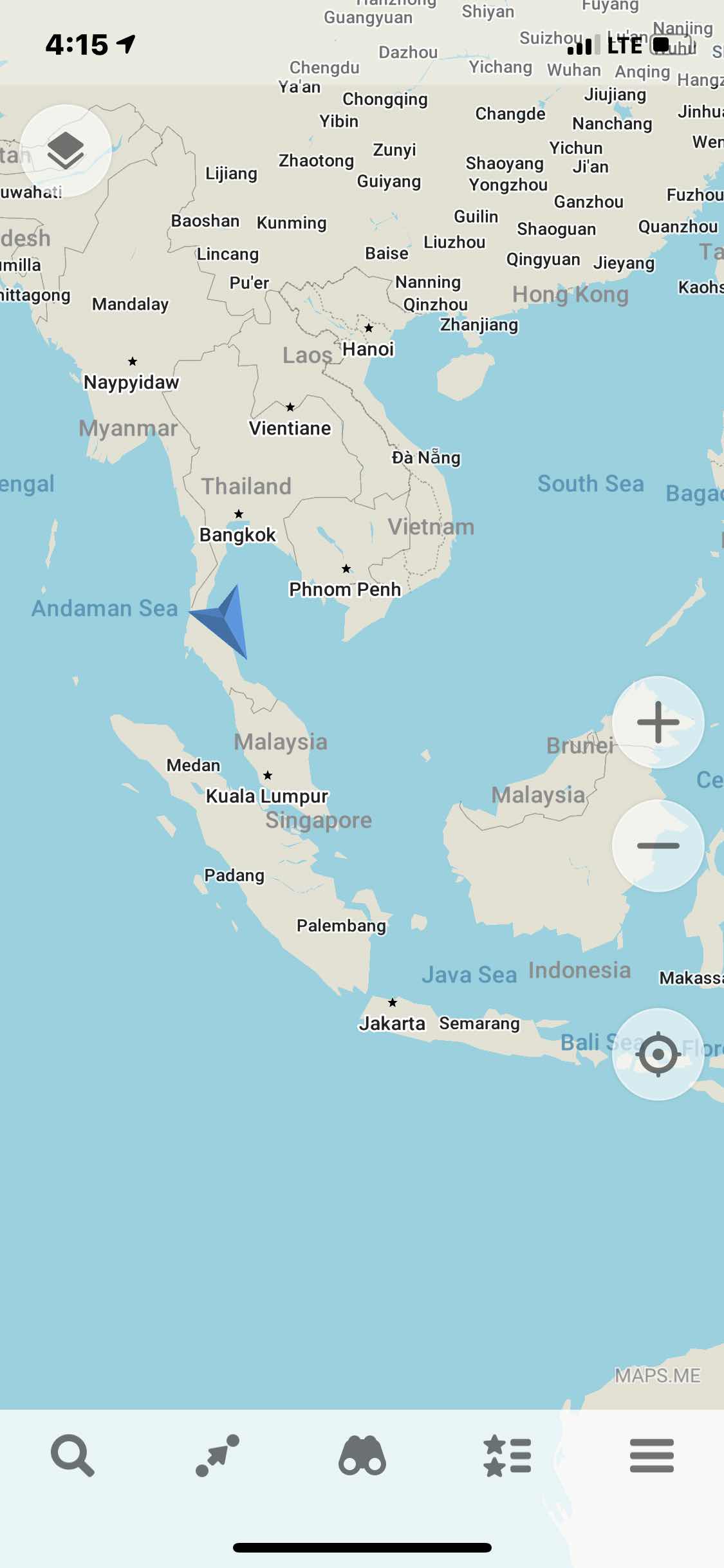Zoom out with the minus button
The height and width of the screenshot is (1568, 724).
(658, 846)
